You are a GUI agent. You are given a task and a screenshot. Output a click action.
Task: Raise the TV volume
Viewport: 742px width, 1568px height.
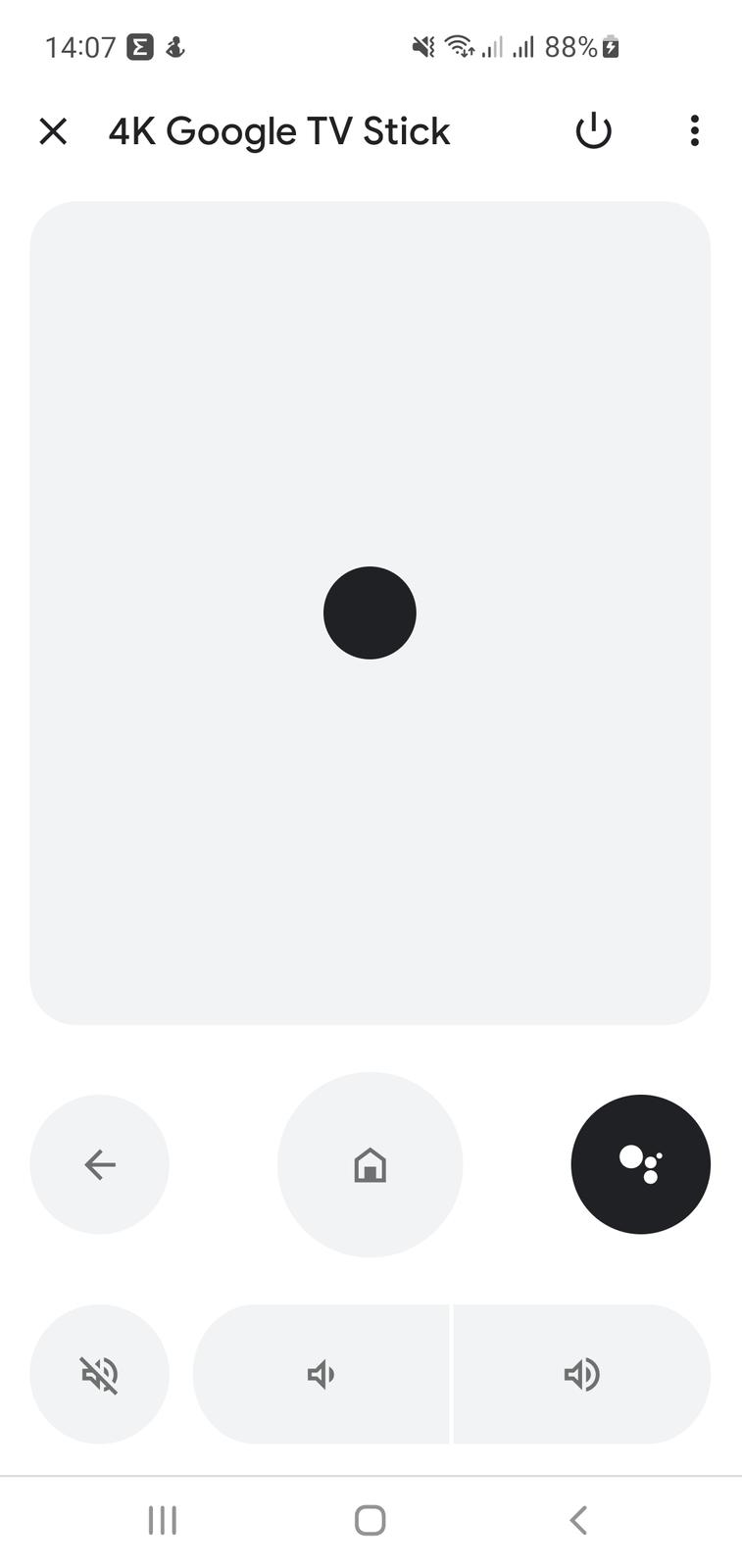point(581,1374)
